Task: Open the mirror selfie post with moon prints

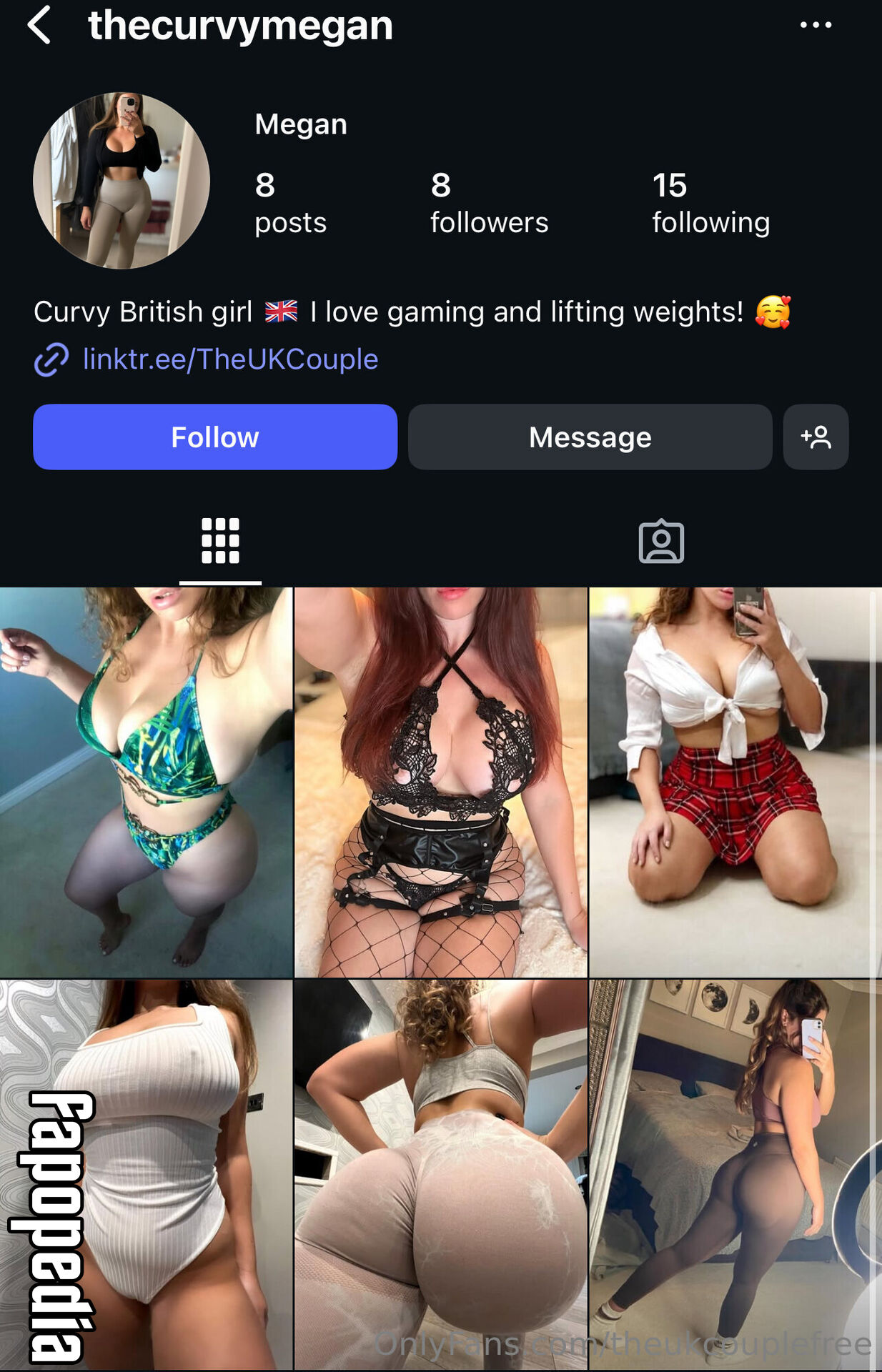Action: tap(735, 1175)
